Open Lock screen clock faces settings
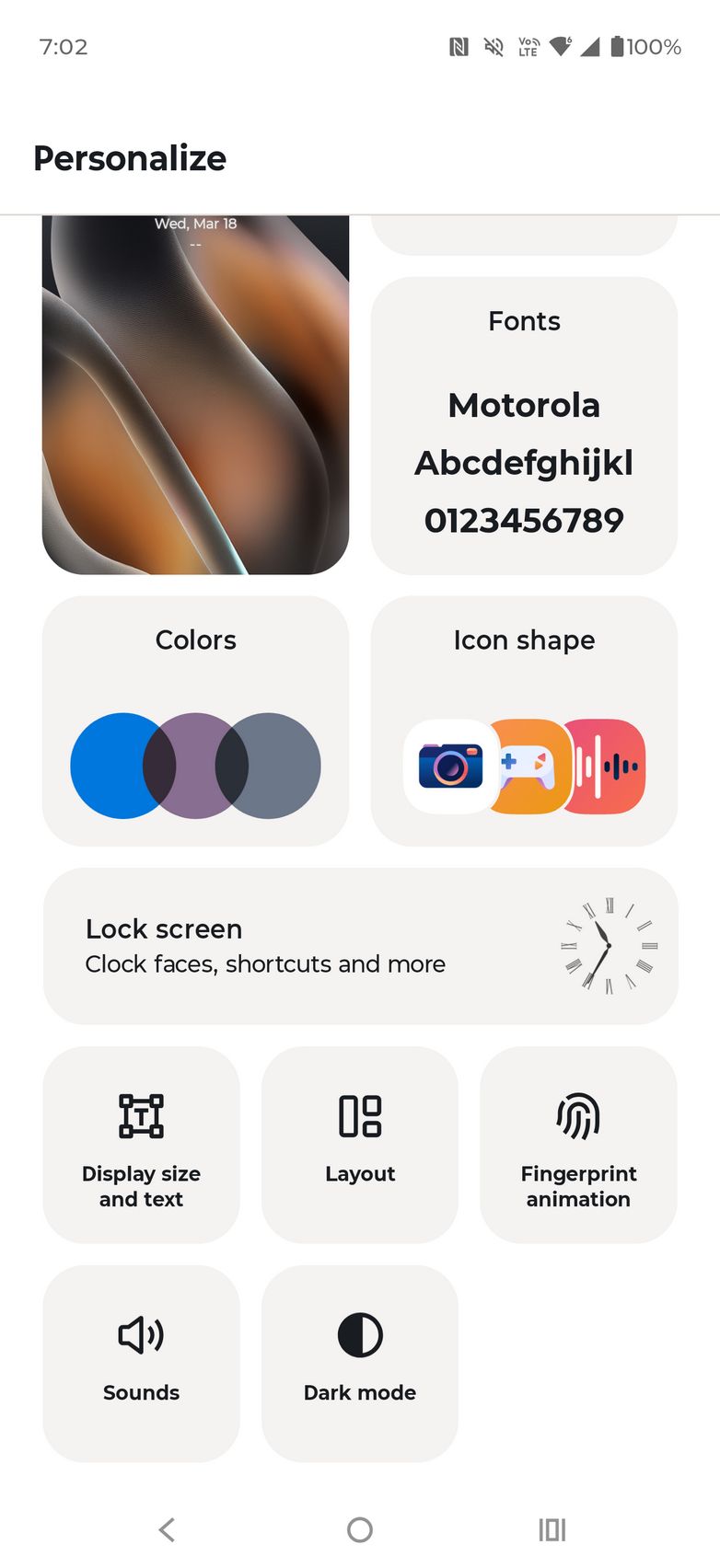The height and width of the screenshot is (1568, 720). (360, 946)
